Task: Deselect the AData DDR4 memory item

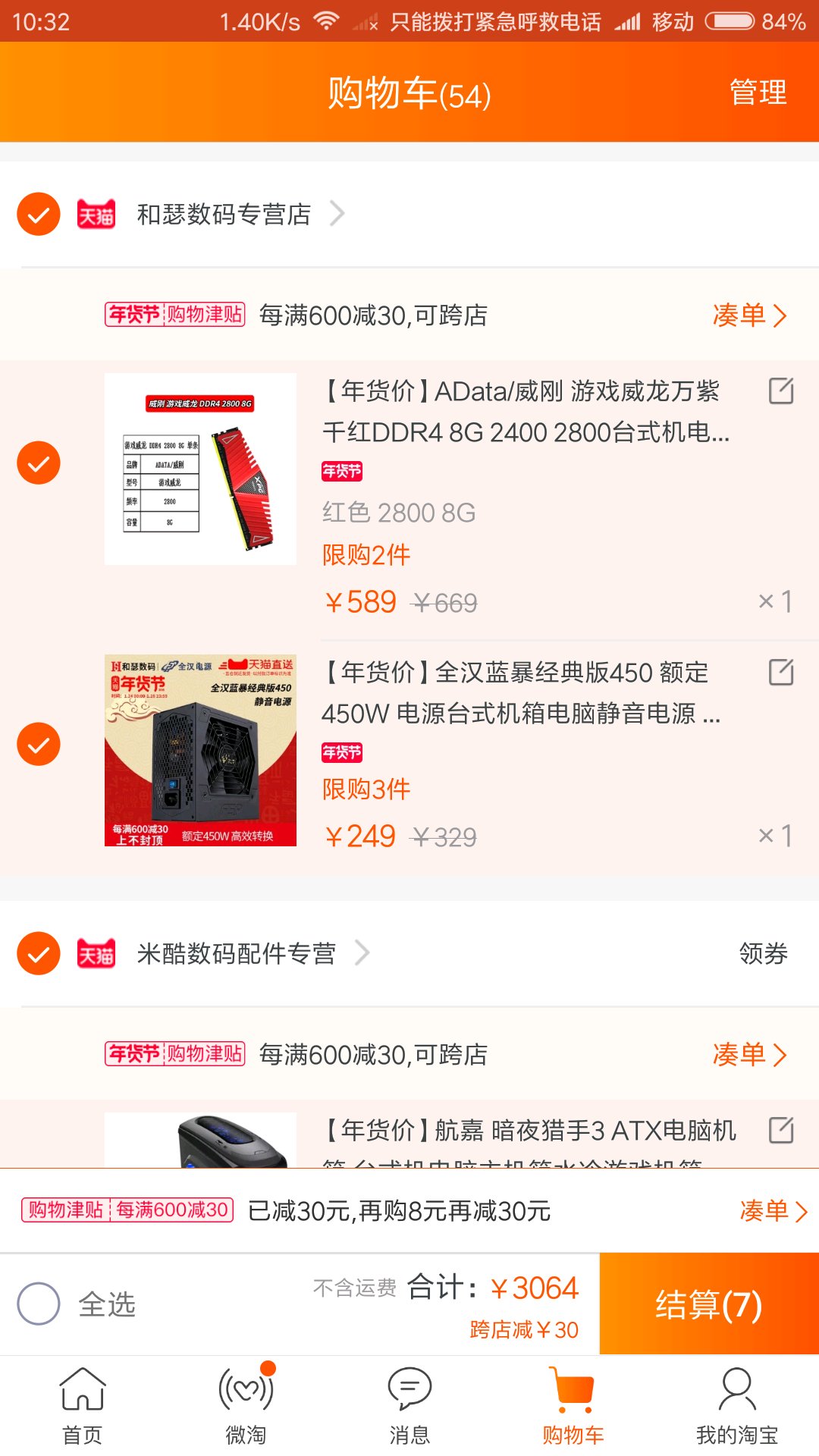Action: (39, 463)
